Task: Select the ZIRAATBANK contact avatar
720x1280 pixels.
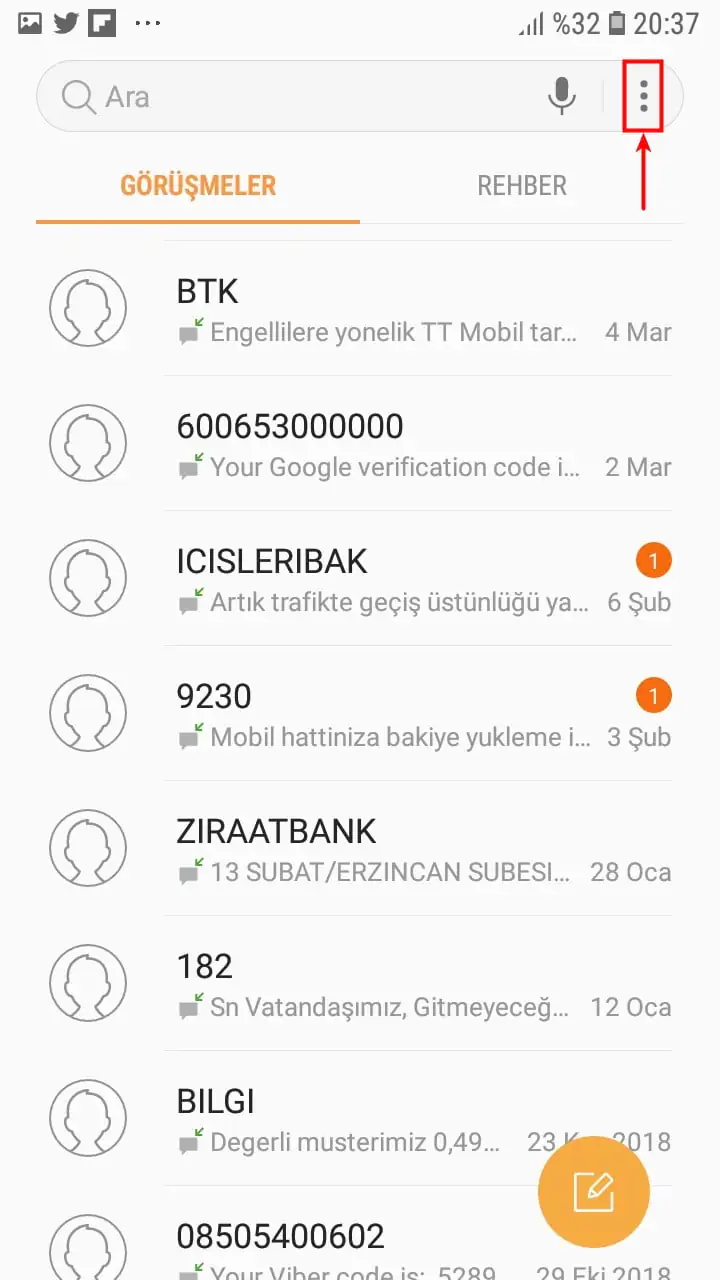Action: pos(88,847)
